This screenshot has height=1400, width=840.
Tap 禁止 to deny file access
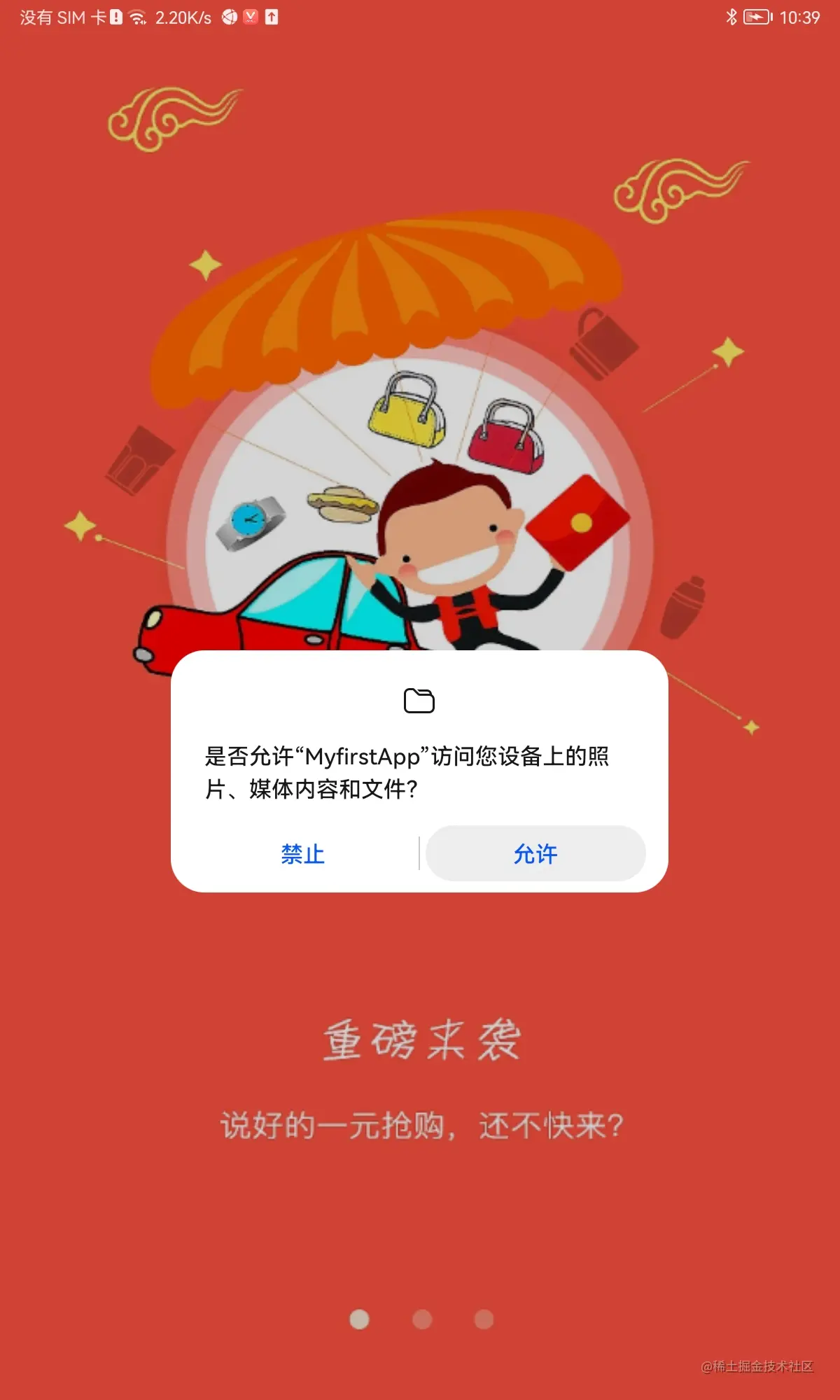click(302, 853)
